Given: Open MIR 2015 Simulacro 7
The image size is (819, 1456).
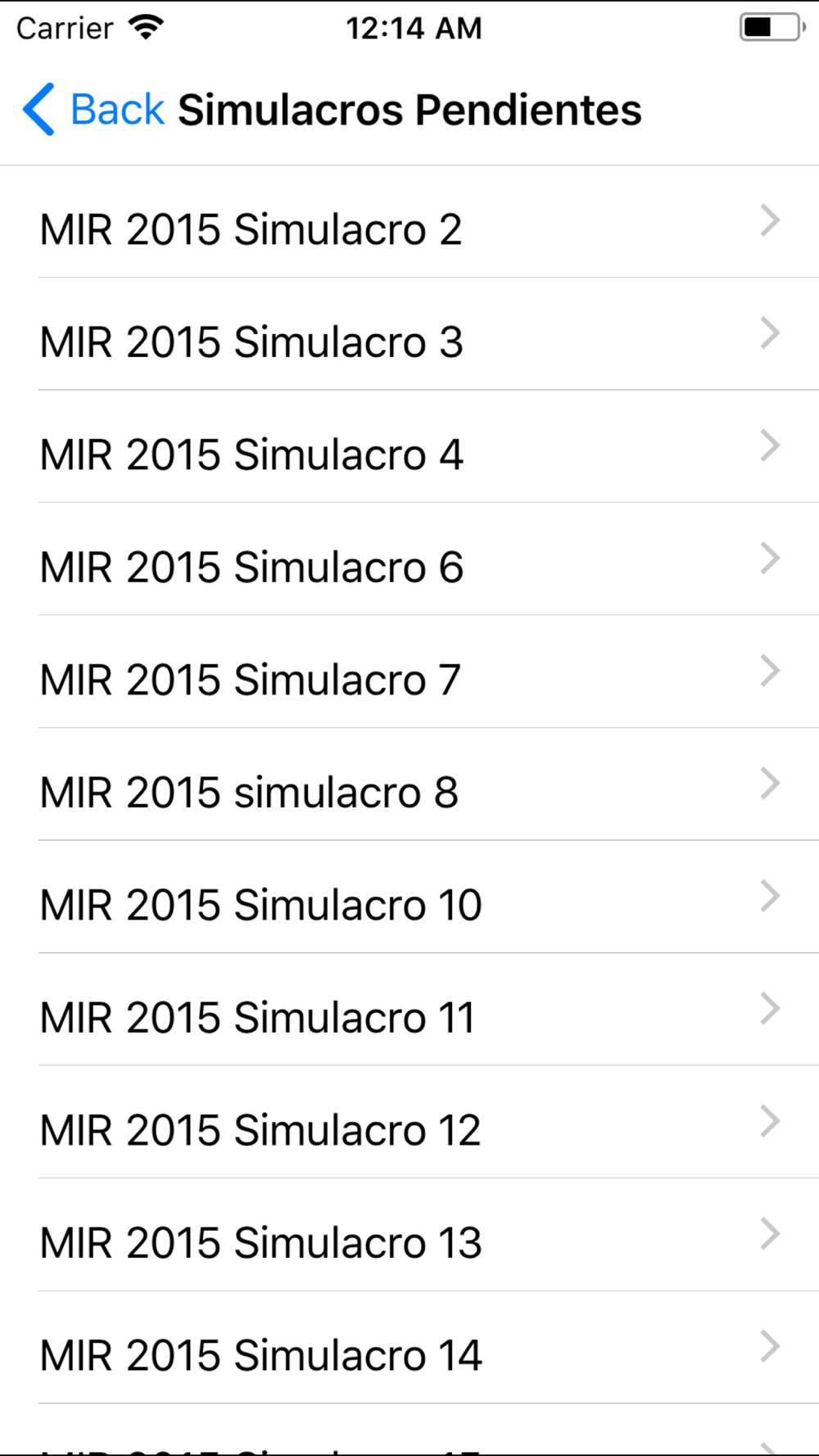Looking at the screenshot, I should (x=409, y=671).
